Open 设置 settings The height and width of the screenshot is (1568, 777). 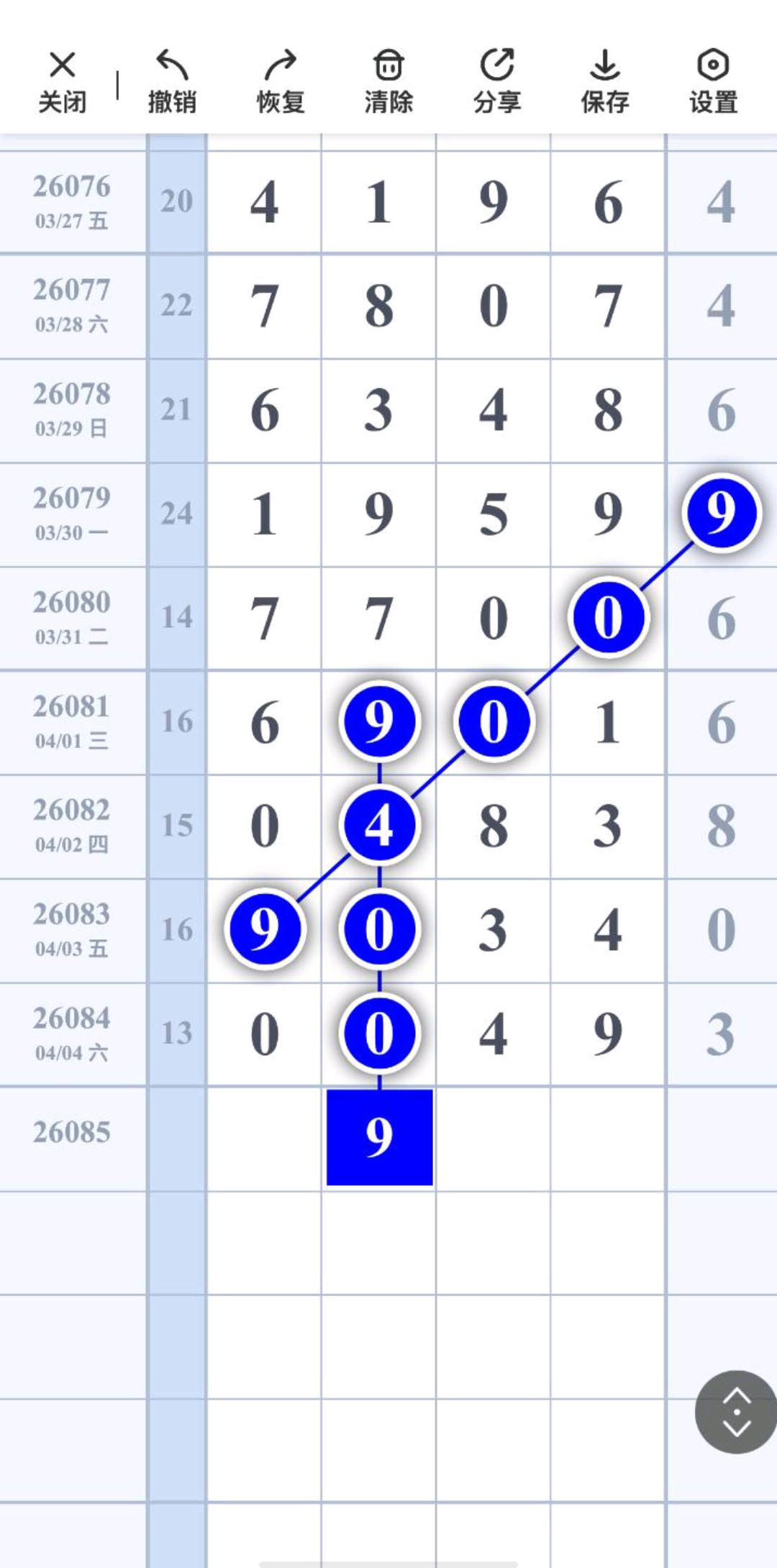tap(713, 81)
